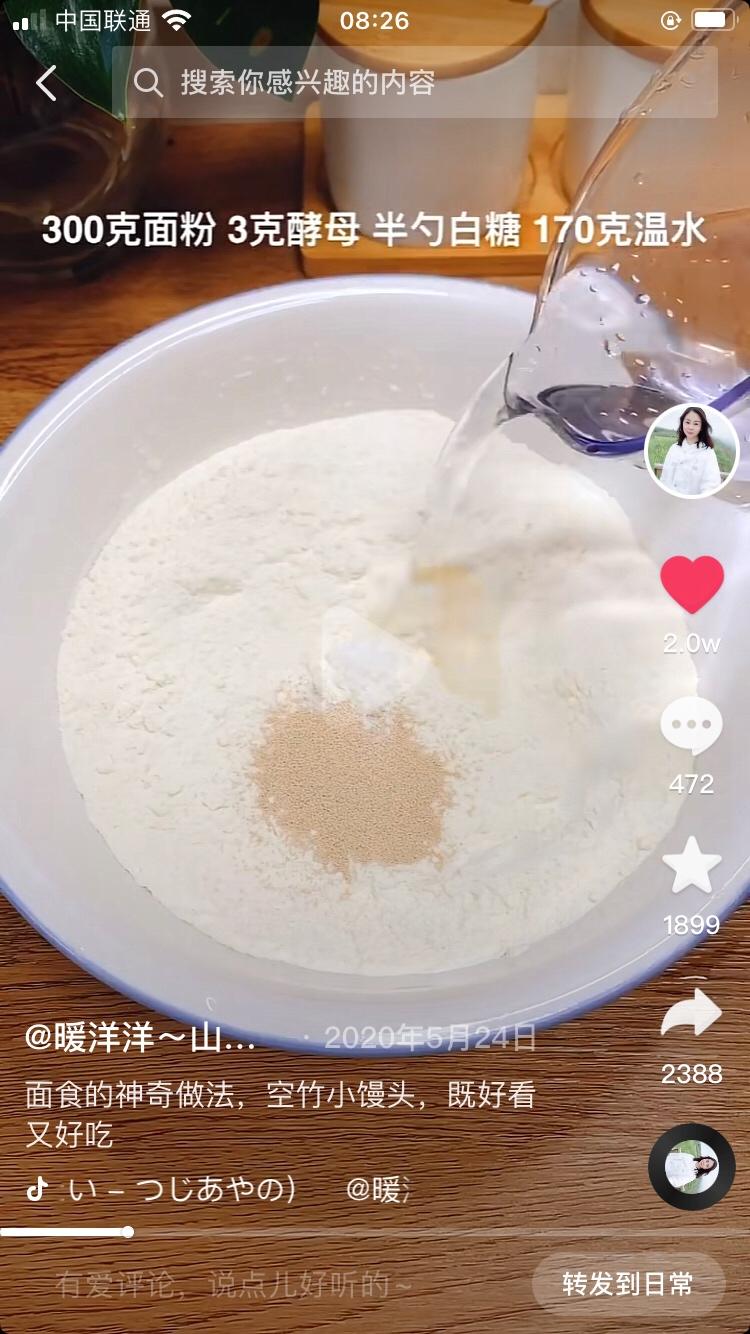Image resolution: width=750 pixels, height=1334 pixels.
Task: Go back using the left arrow
Action: pos(46,84)
